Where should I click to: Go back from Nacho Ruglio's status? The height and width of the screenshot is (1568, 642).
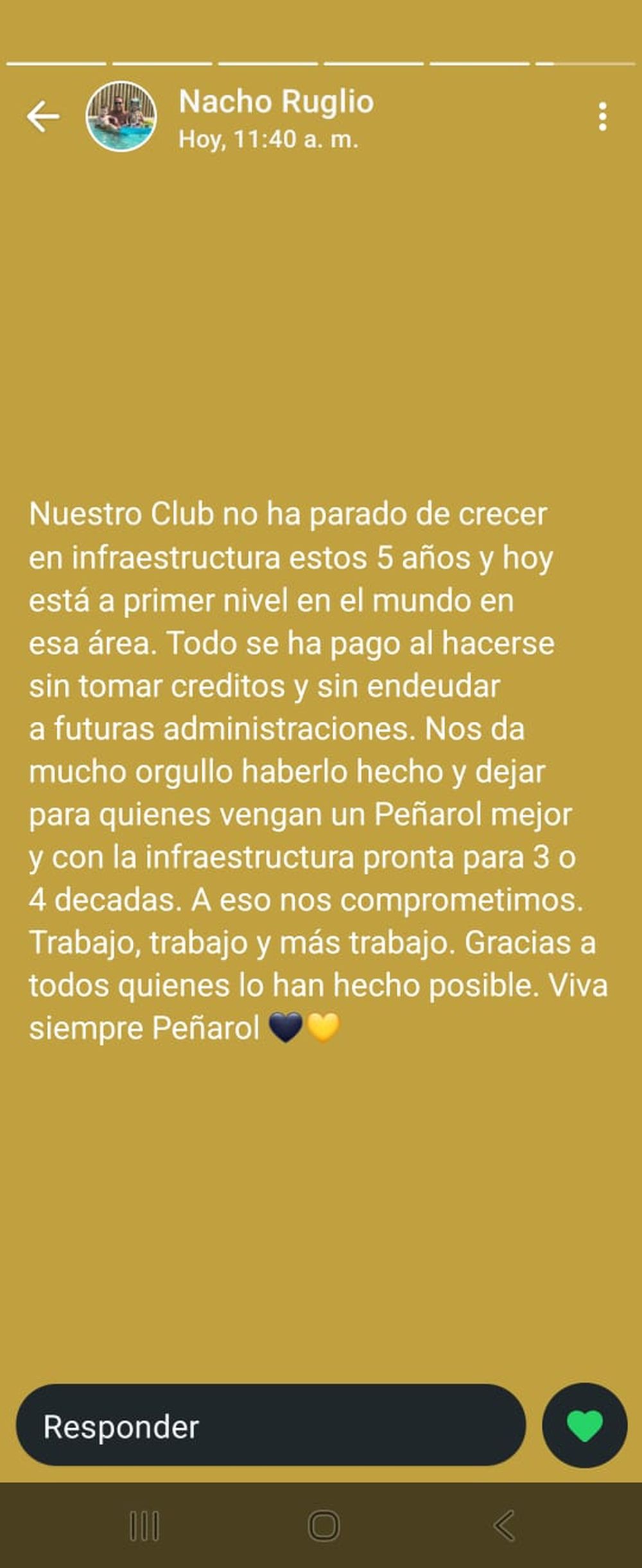(43, 117)
